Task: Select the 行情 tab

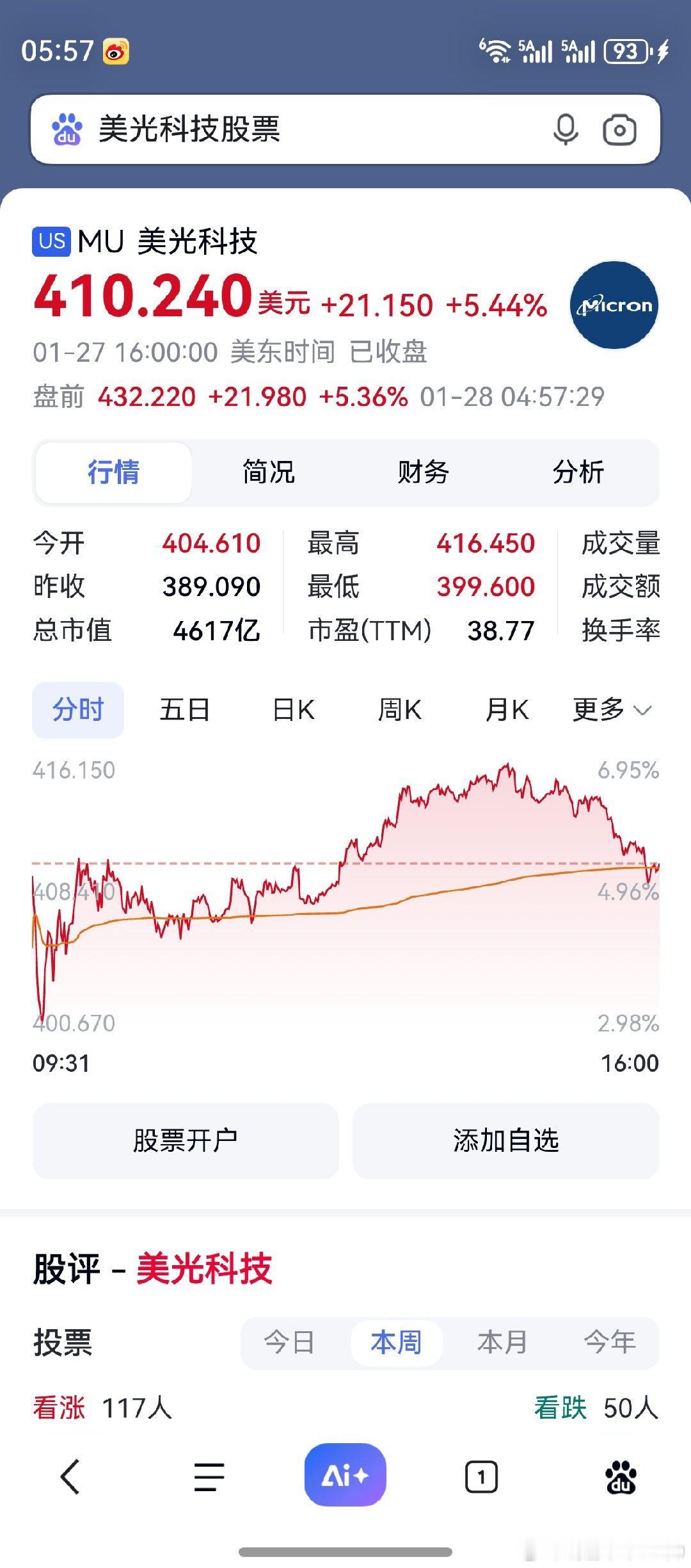Action: 114,473
